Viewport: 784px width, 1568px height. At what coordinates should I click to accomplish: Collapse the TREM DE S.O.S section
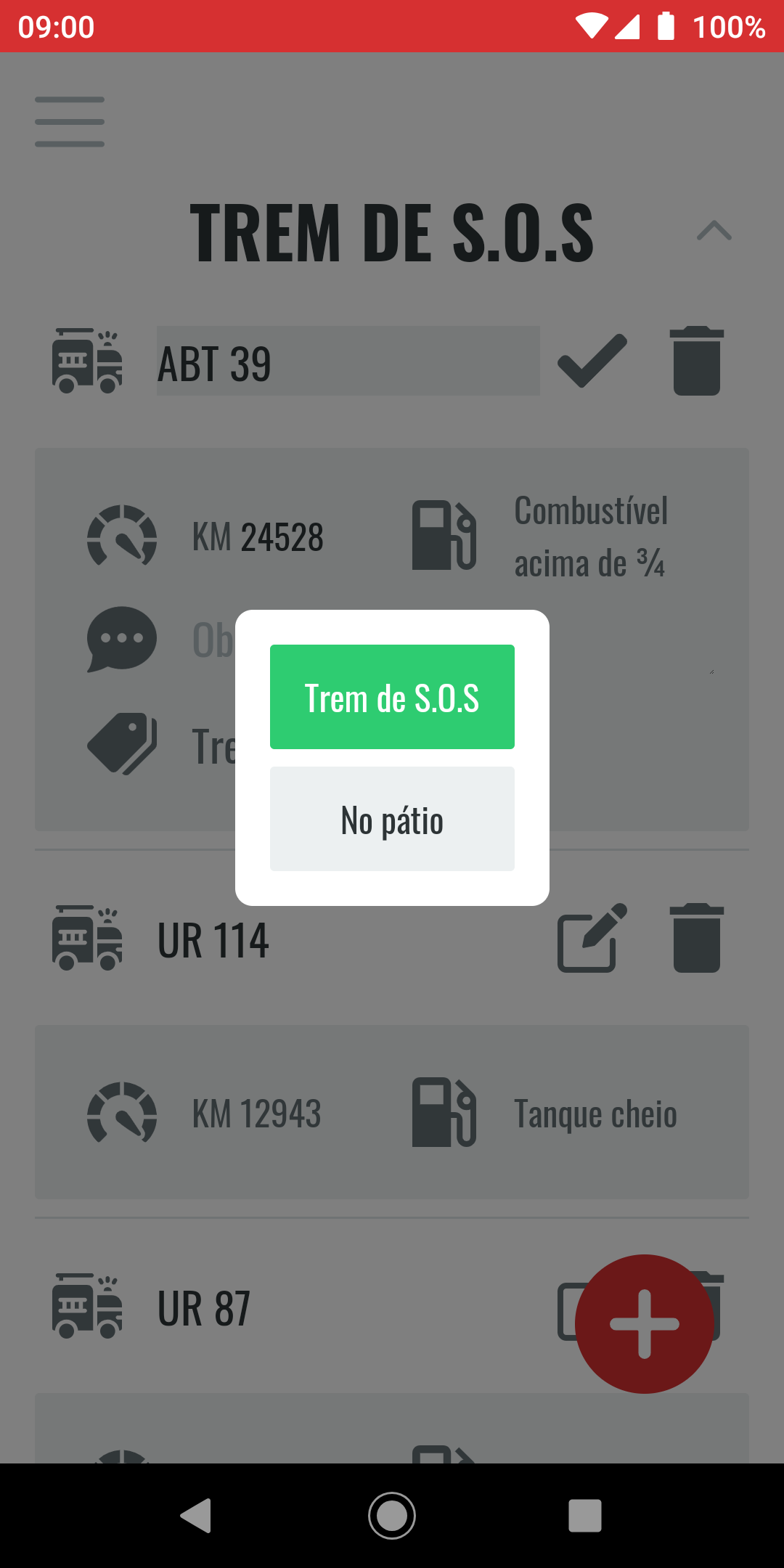714,231
